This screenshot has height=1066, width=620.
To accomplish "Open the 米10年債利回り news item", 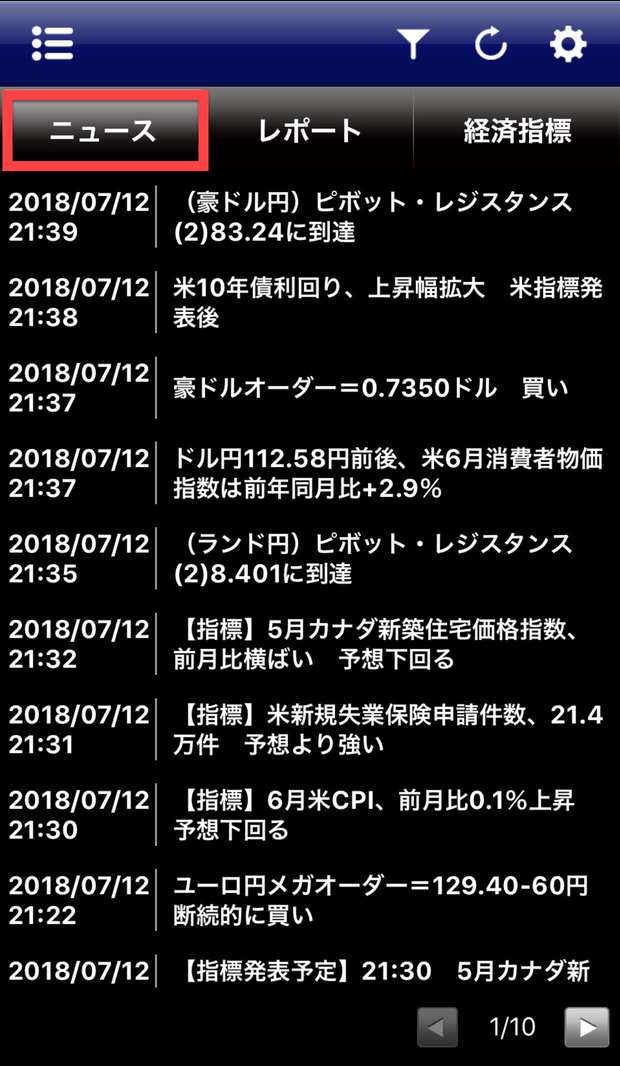I will point(310,303).
